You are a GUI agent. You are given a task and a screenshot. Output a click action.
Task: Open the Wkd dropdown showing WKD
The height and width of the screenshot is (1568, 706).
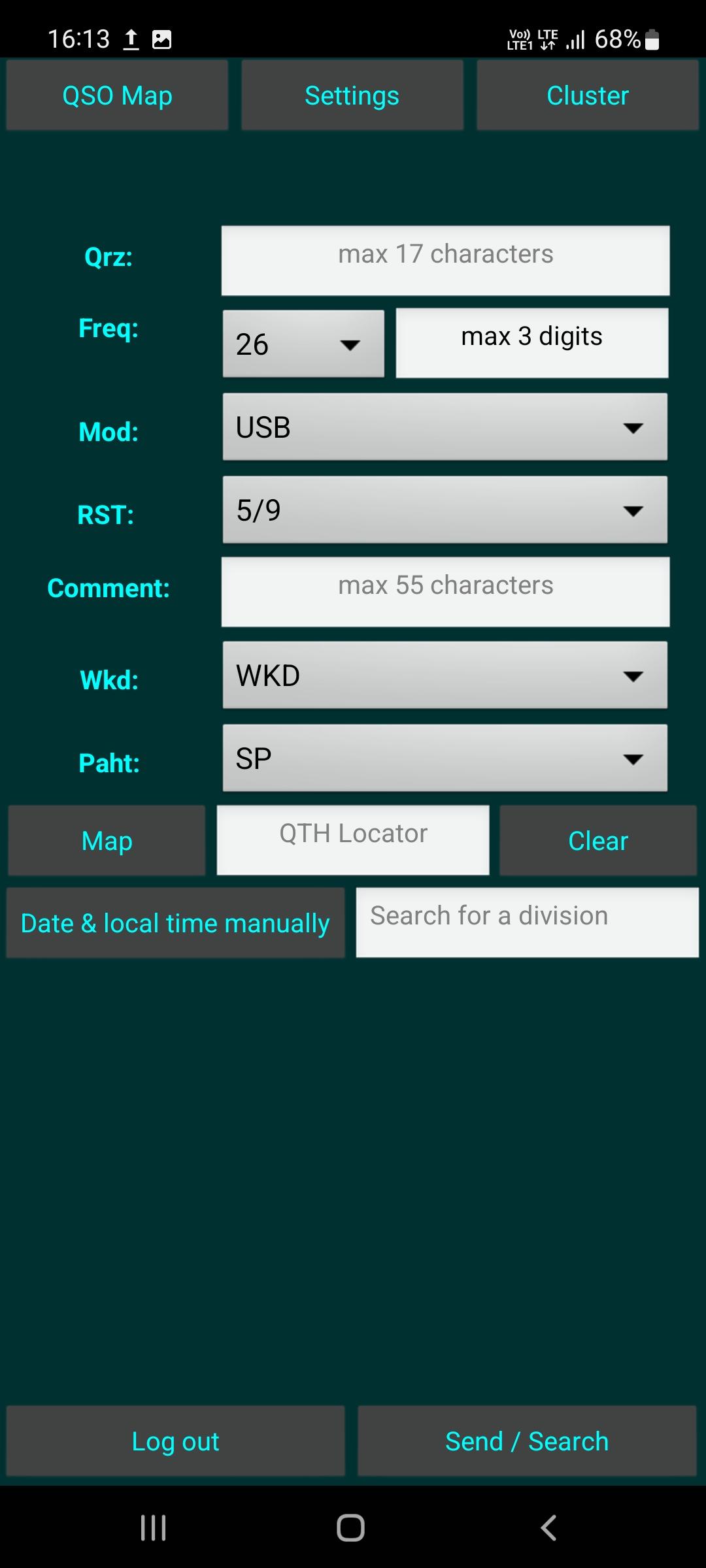445,675
